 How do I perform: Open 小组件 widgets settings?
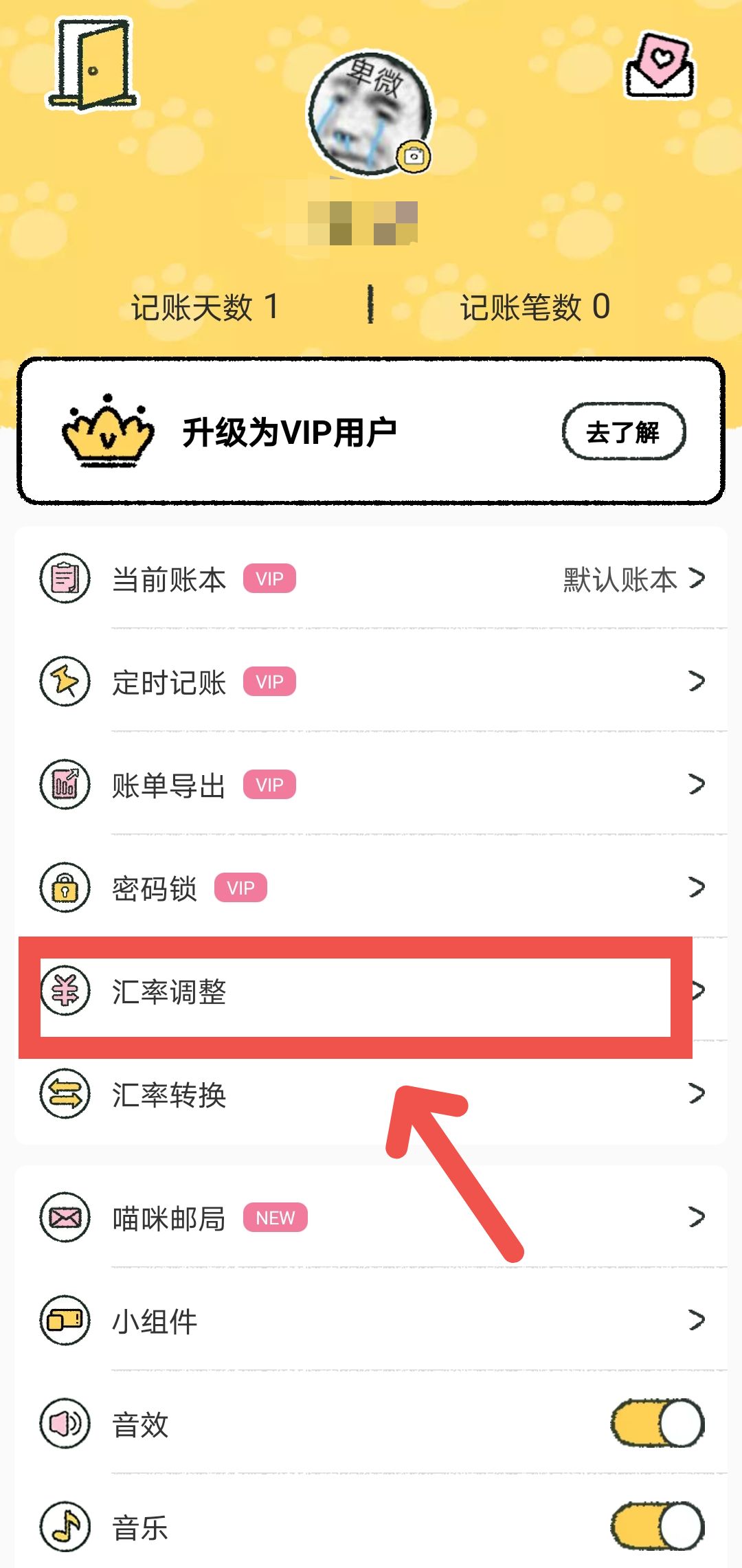tap(371, 1321)
